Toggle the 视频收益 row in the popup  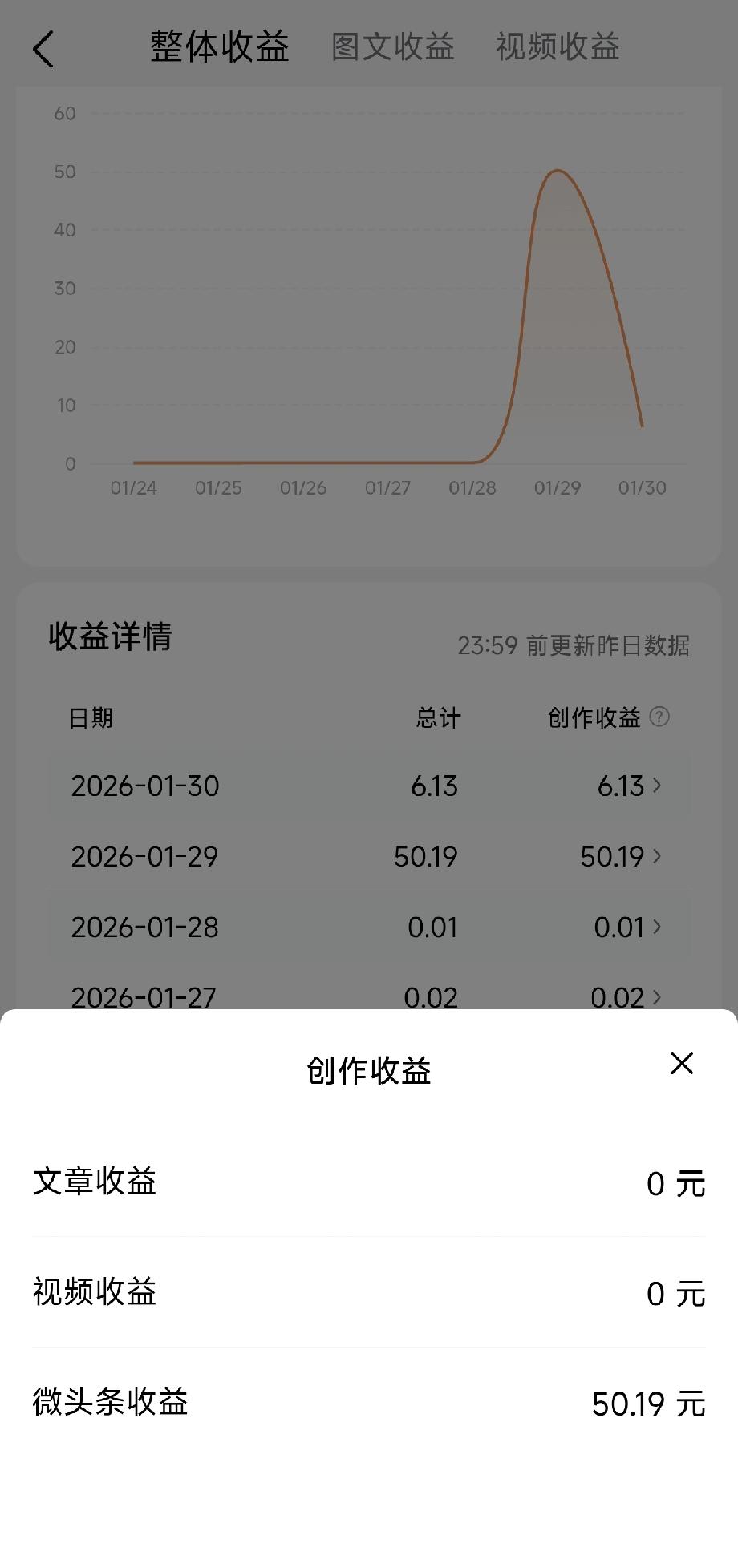click(369, 1292)
